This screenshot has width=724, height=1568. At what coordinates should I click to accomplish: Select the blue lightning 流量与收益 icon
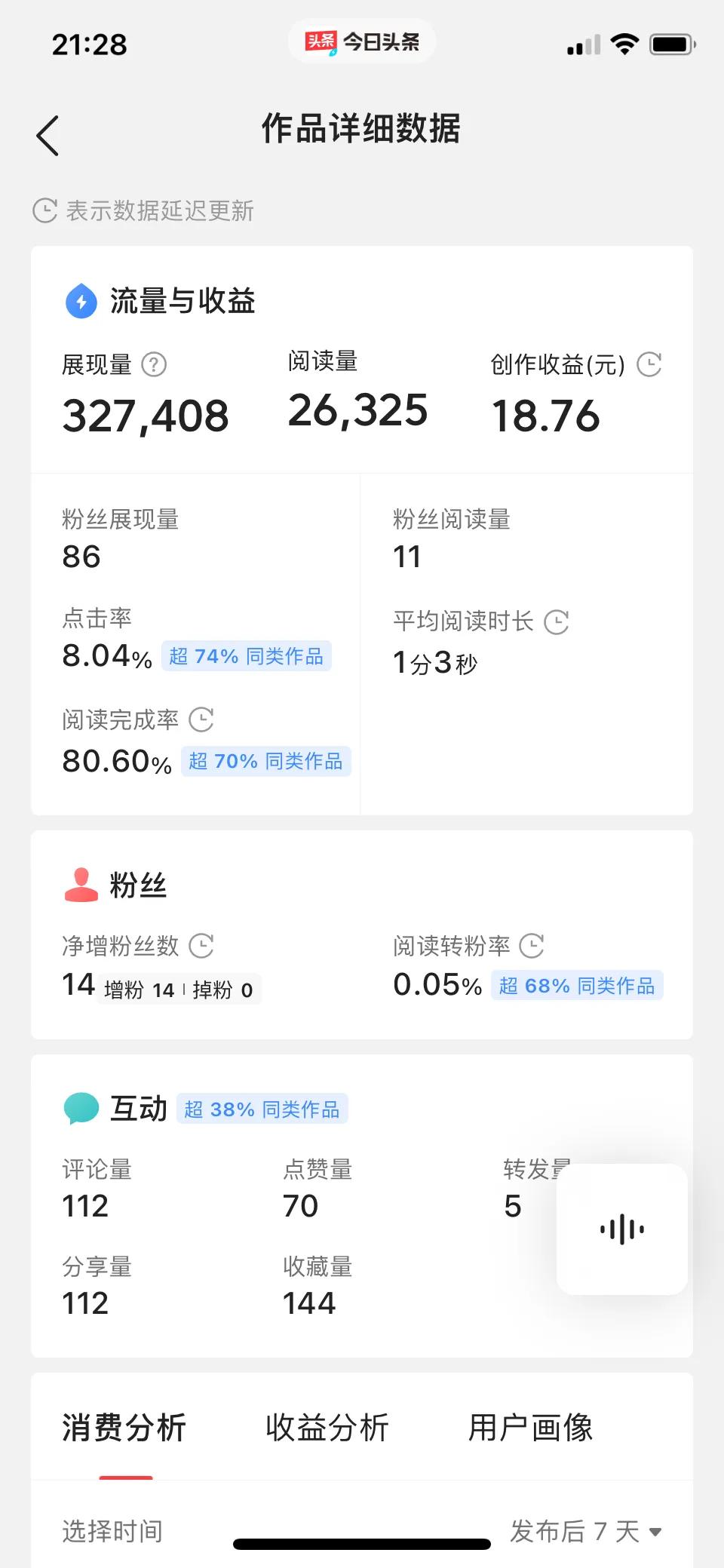pyautogui.click(x=81, y=300)
